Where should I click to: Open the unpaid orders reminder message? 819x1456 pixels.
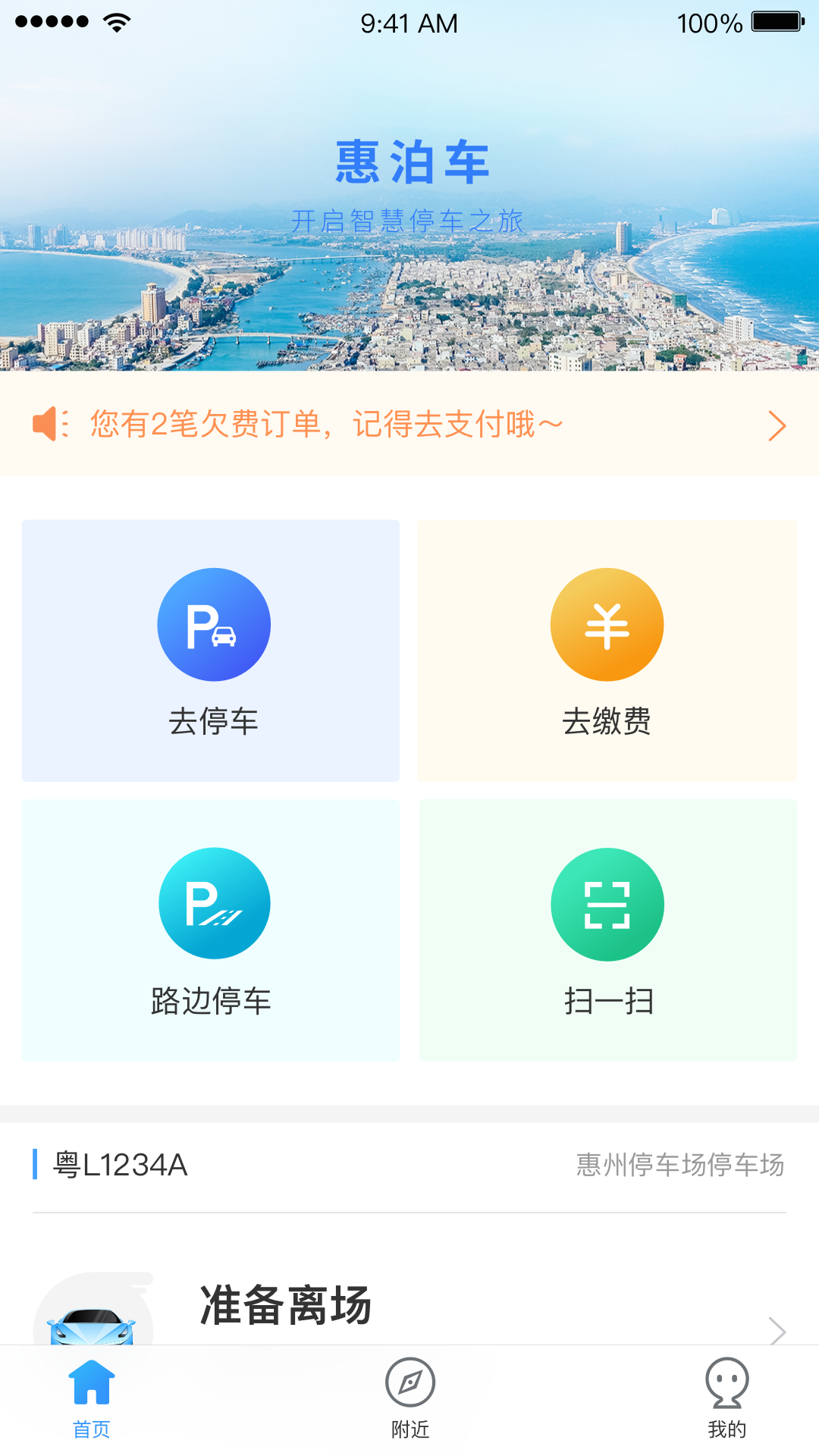pyautogui.click(x=326, y=425)
